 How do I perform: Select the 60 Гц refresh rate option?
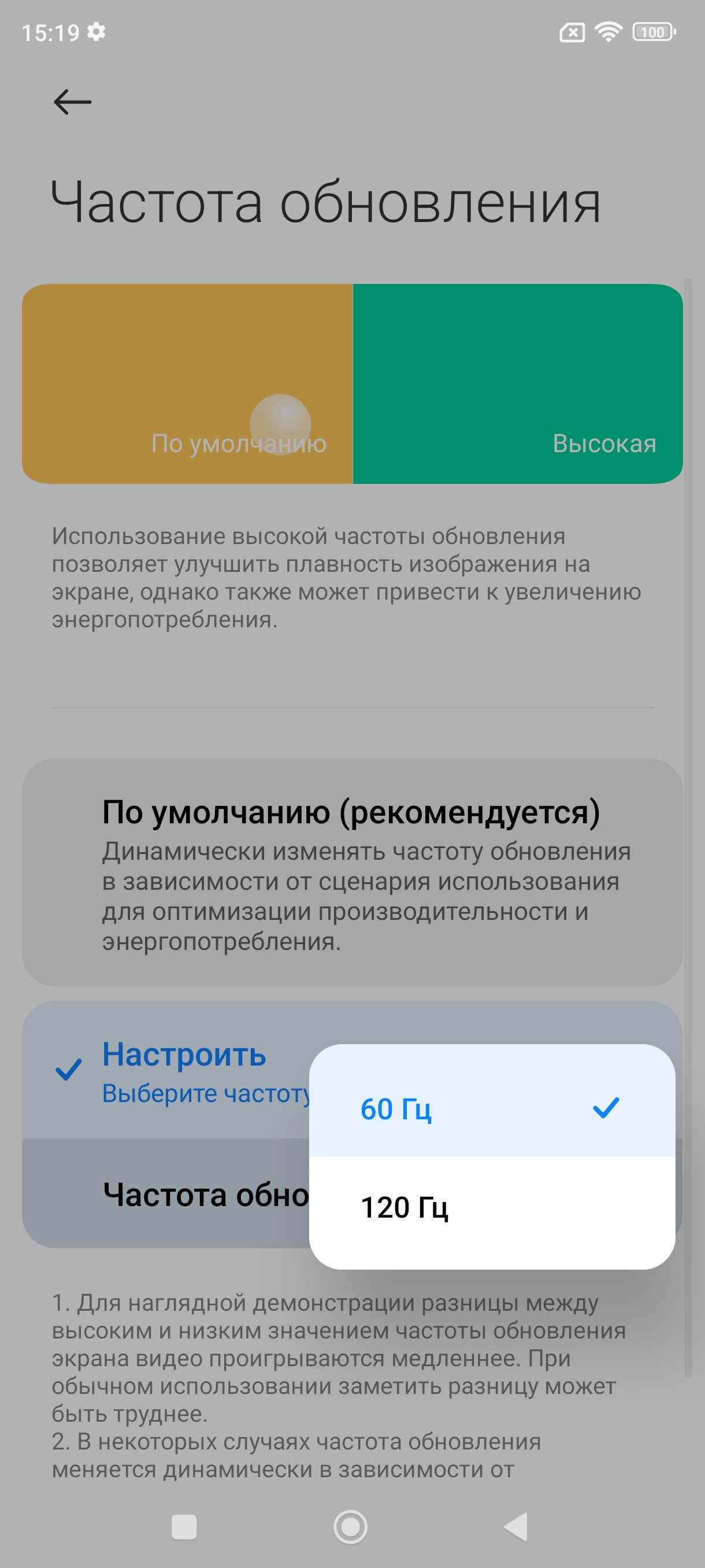point(491,1108)
